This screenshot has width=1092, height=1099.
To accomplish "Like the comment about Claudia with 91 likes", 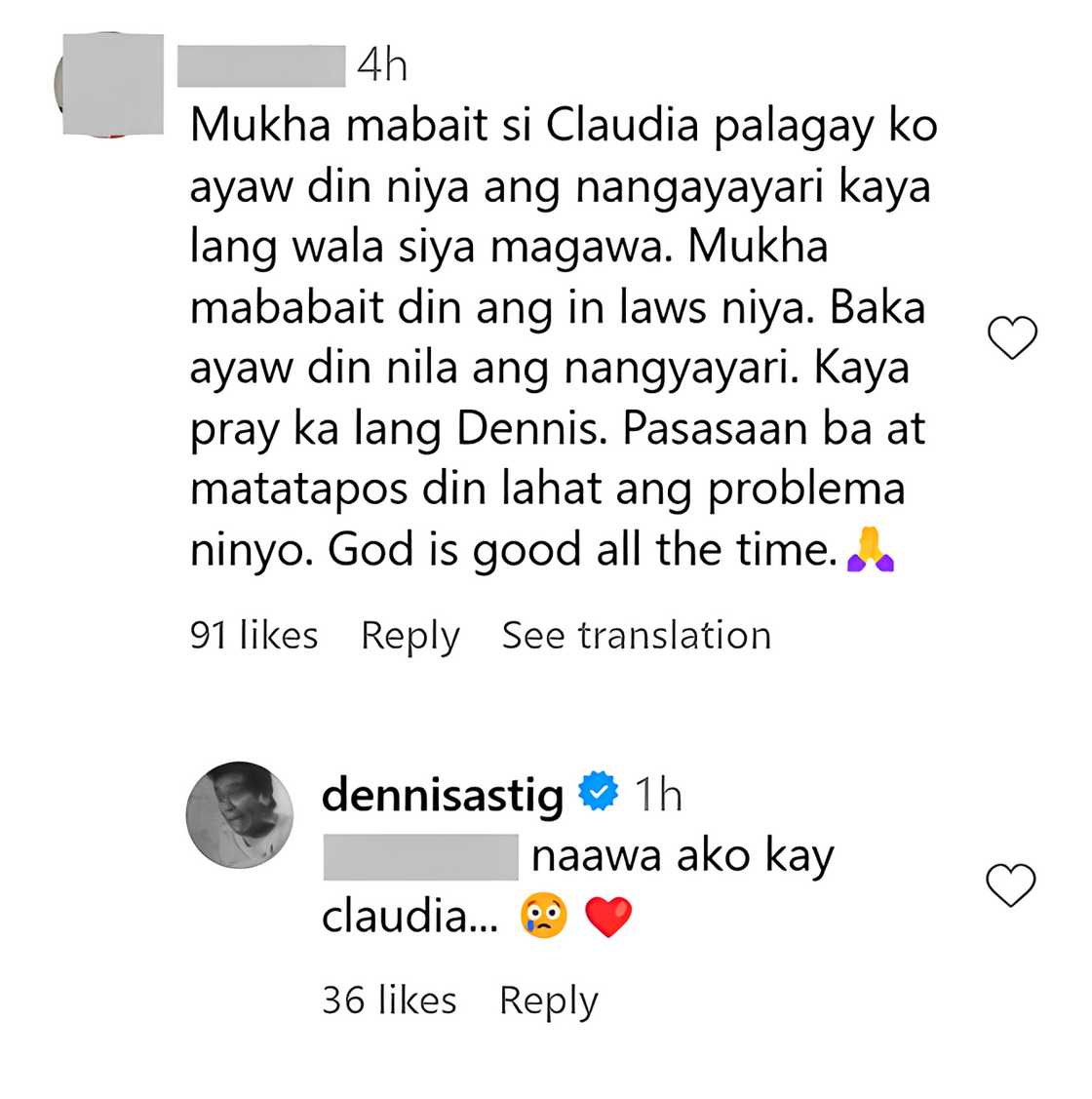I will click(1012, 338).
